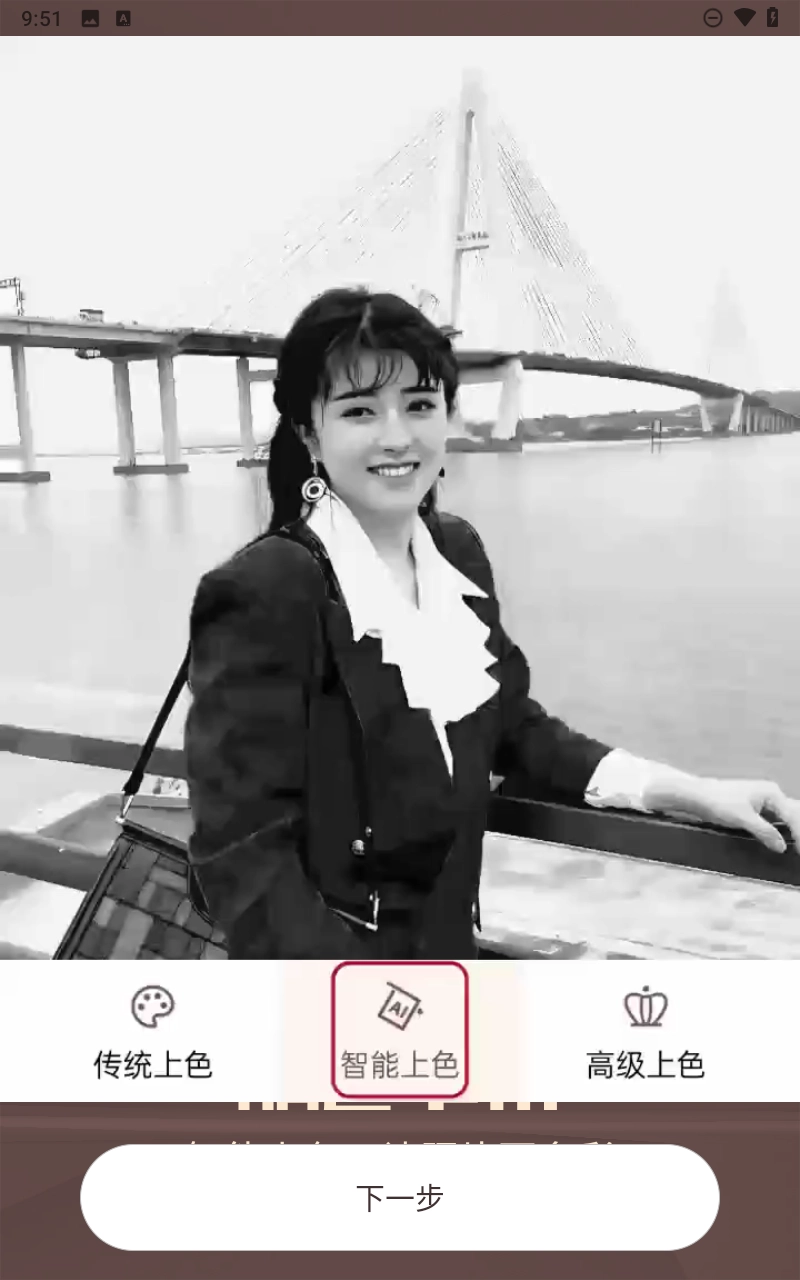Select the 传统上色 traditional coloring option
Image resolution: width=800 pixels, height=1280 pixels.
pos(152,1032)
